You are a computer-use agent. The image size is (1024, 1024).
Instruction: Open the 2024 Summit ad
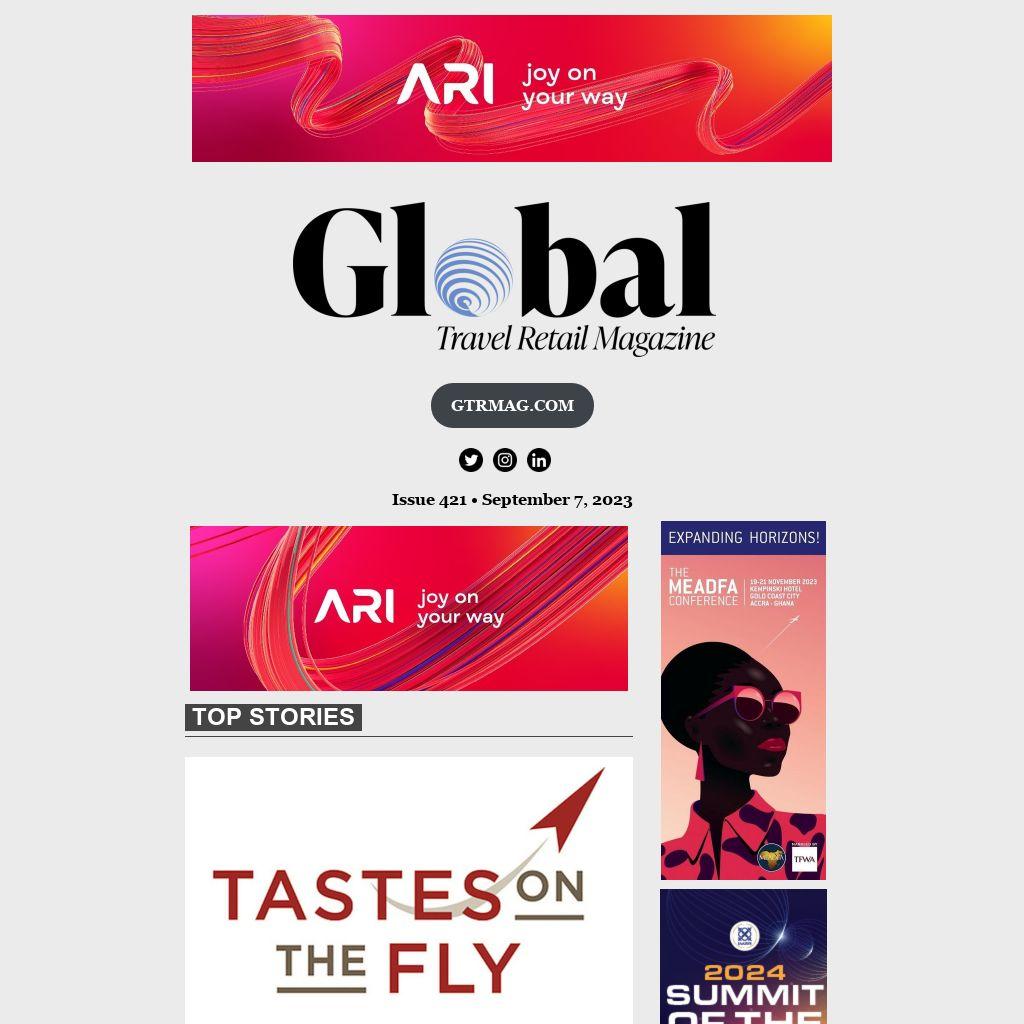[743, 960]
